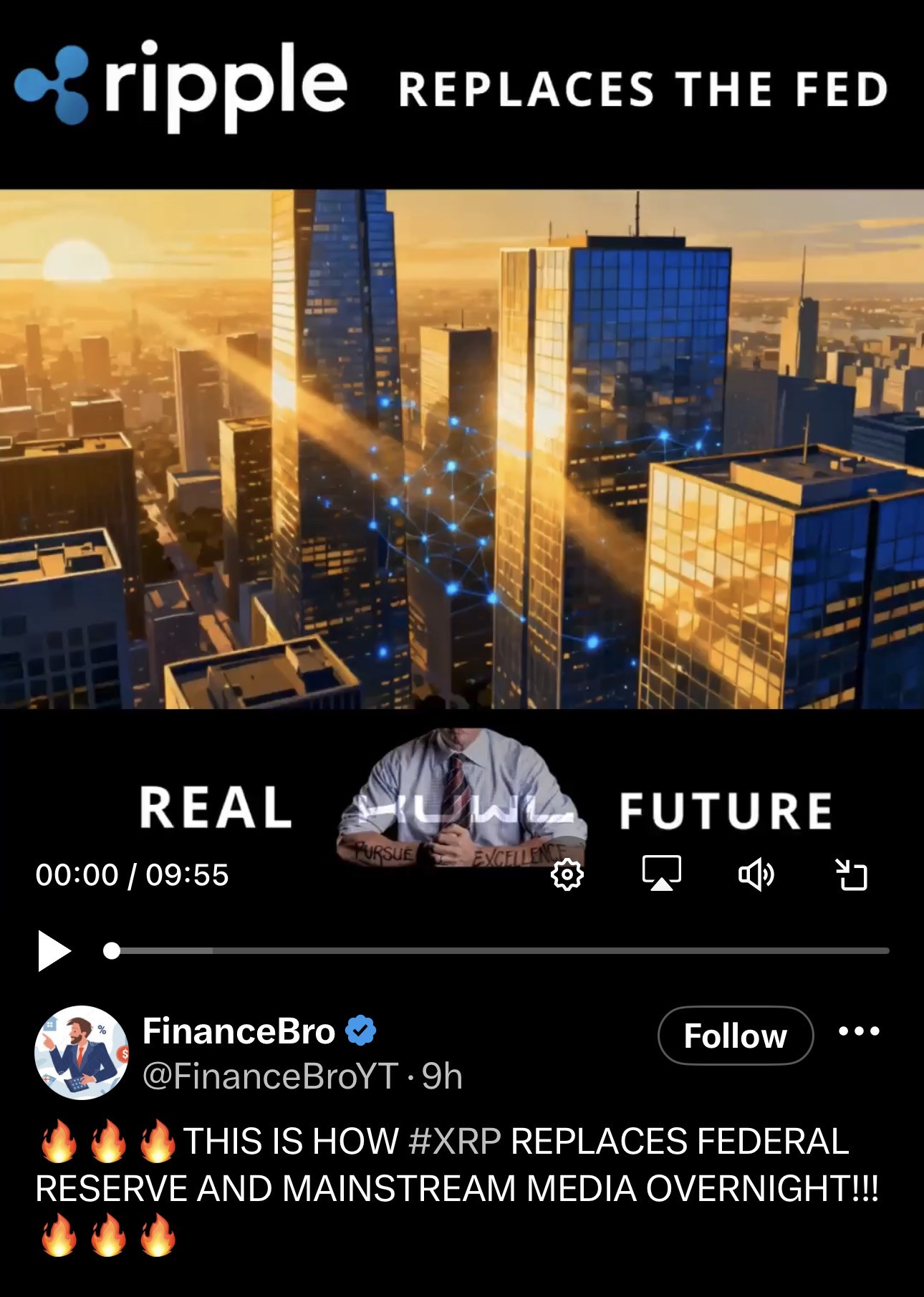Mute the video sound

click(756, 874)
